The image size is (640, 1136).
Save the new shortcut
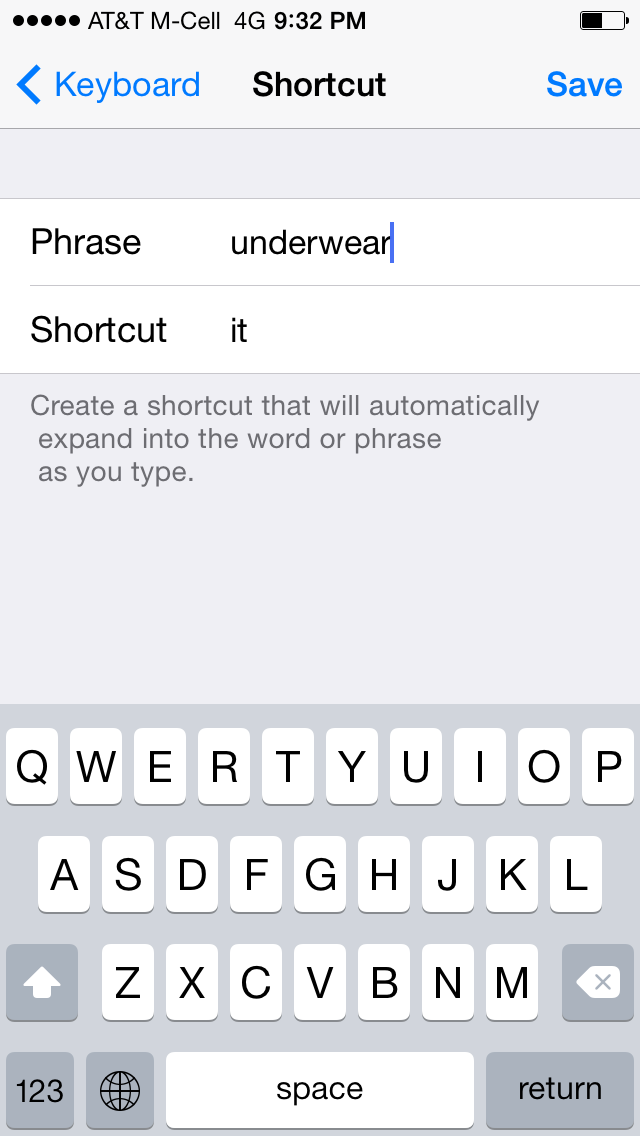584,85
